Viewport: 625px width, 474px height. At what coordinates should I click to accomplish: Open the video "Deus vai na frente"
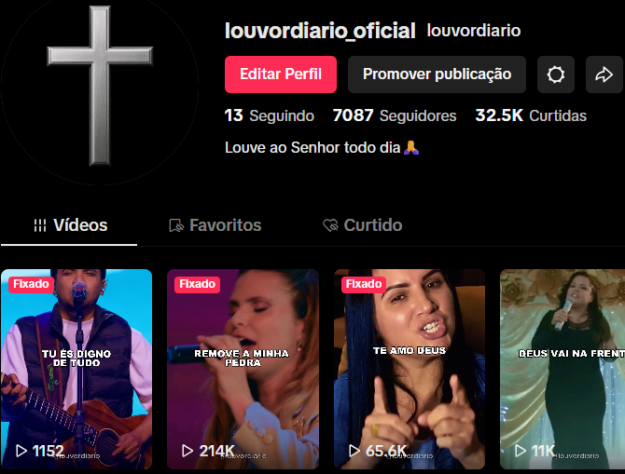(x=562, y=366)
